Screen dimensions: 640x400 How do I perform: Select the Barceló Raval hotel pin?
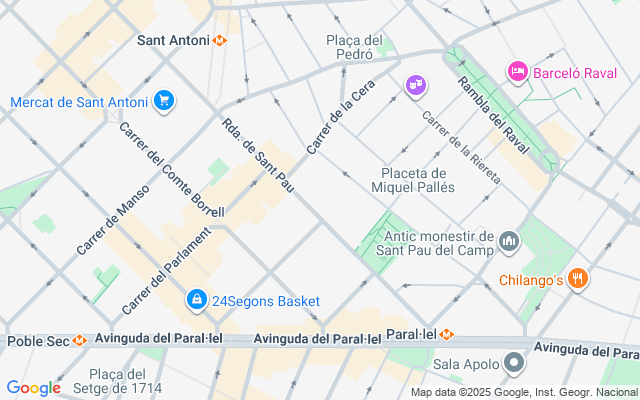(x=517, y=71)
